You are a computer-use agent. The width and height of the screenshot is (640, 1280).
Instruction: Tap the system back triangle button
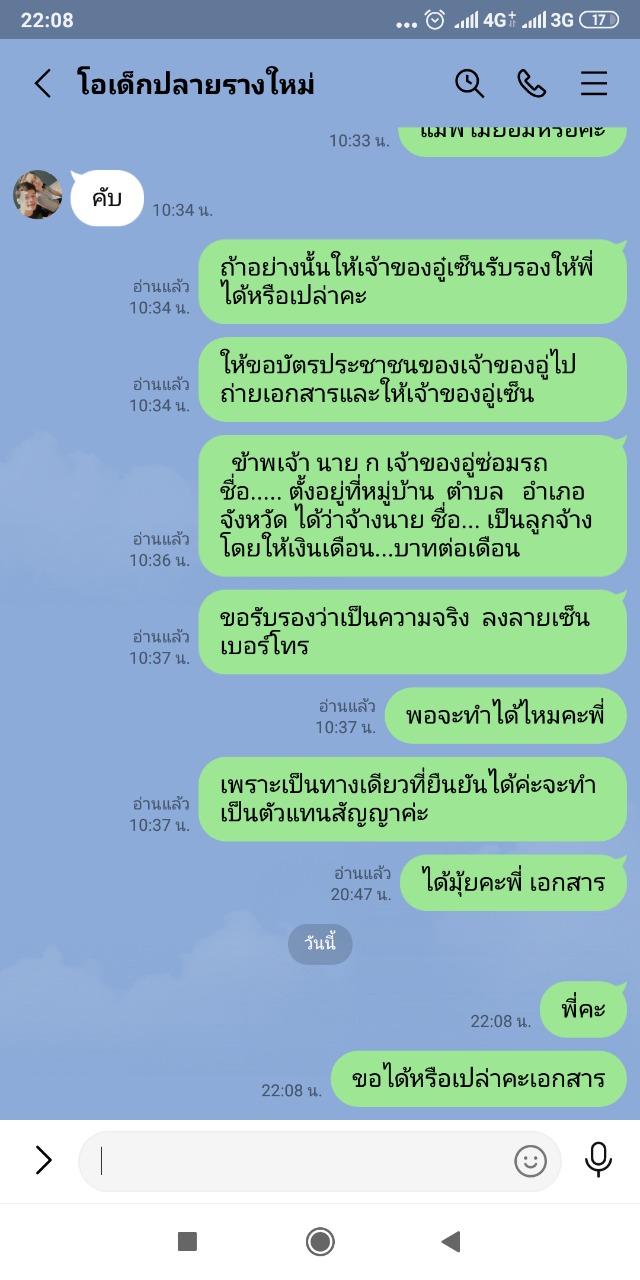(x=451, y=1242)
